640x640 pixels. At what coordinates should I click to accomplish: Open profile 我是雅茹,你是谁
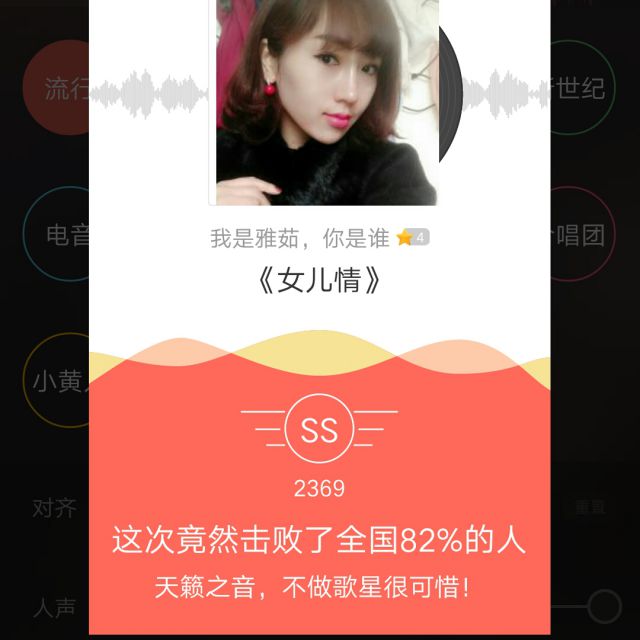[299, 238]
